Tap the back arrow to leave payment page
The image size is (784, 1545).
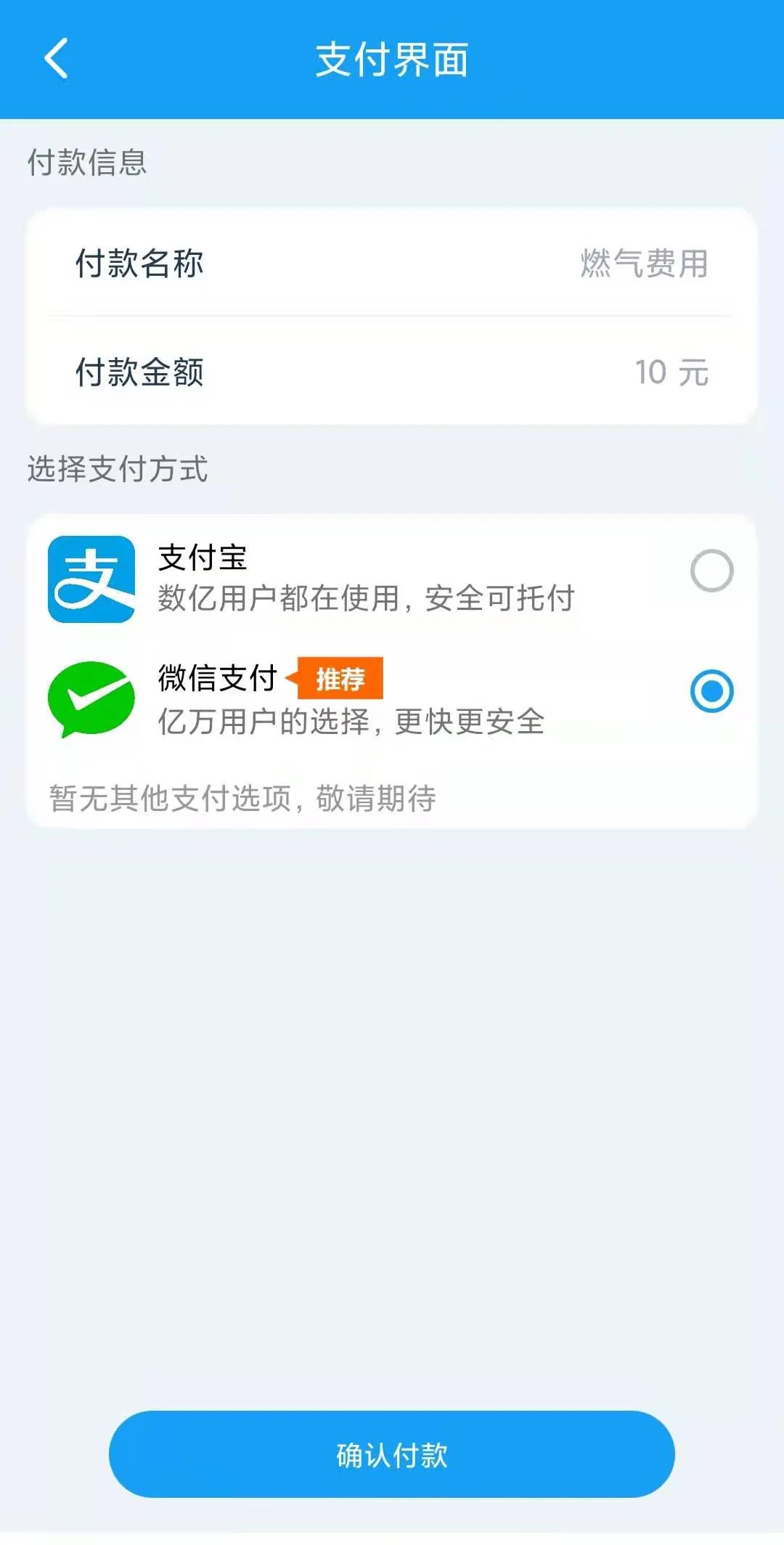point(55,60)
